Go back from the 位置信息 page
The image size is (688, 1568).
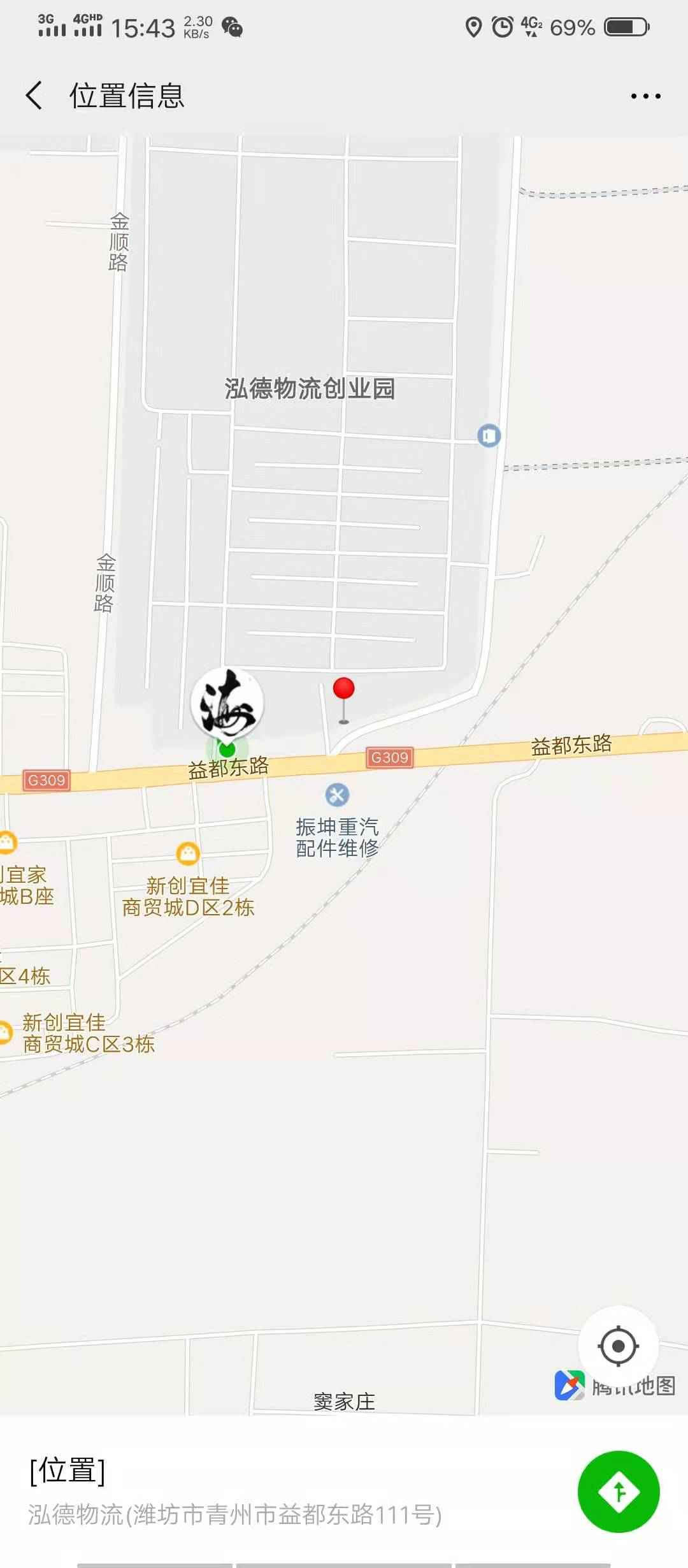tap(34, 96)
